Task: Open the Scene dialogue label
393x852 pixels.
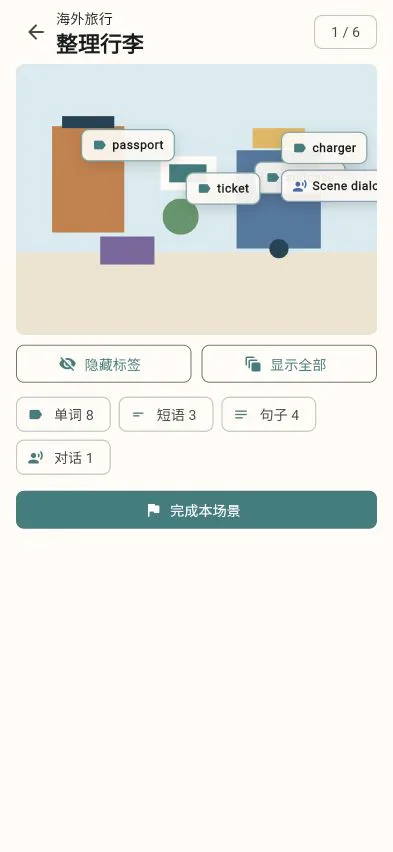Action: click(329, 186)
